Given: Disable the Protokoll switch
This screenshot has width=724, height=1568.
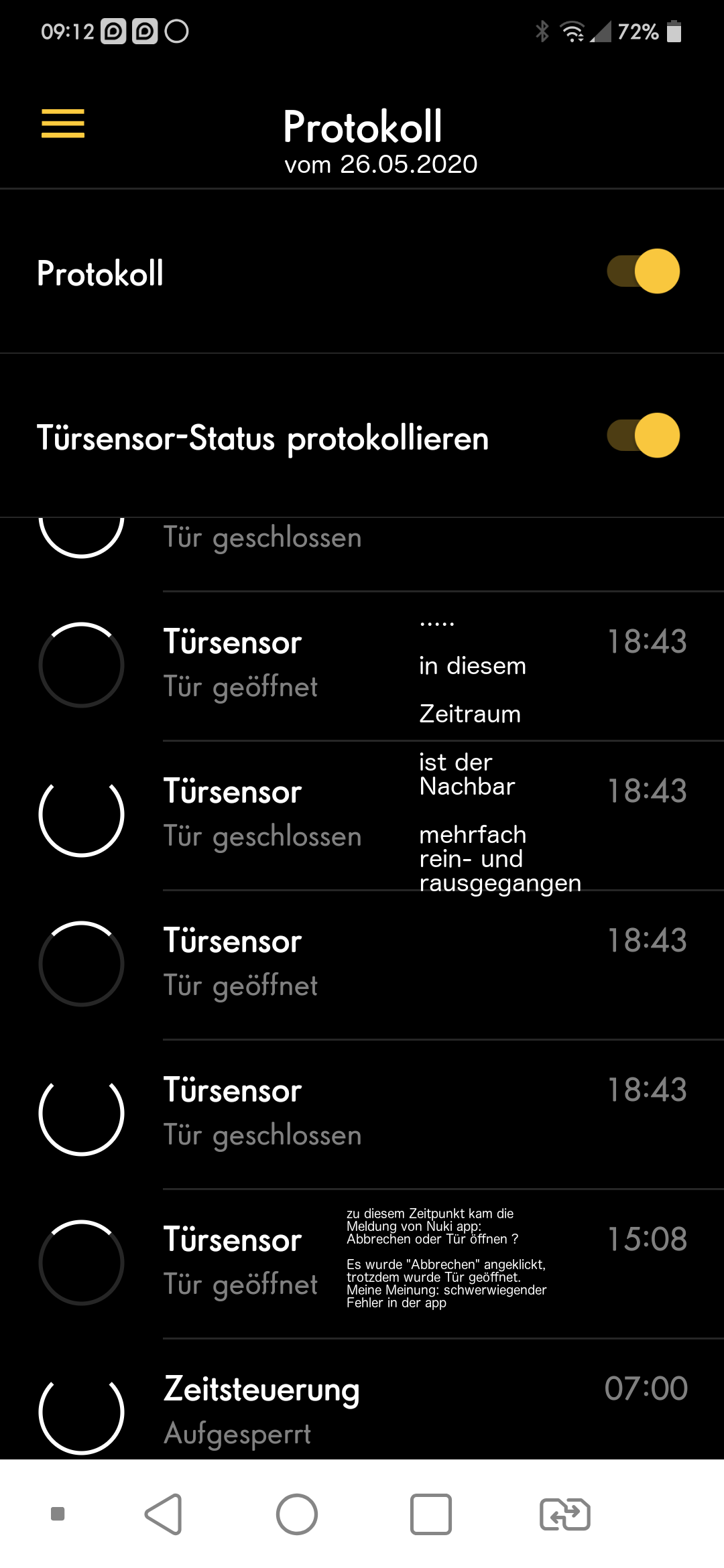Looking at the screenshot, I should [x=644, y=271].
